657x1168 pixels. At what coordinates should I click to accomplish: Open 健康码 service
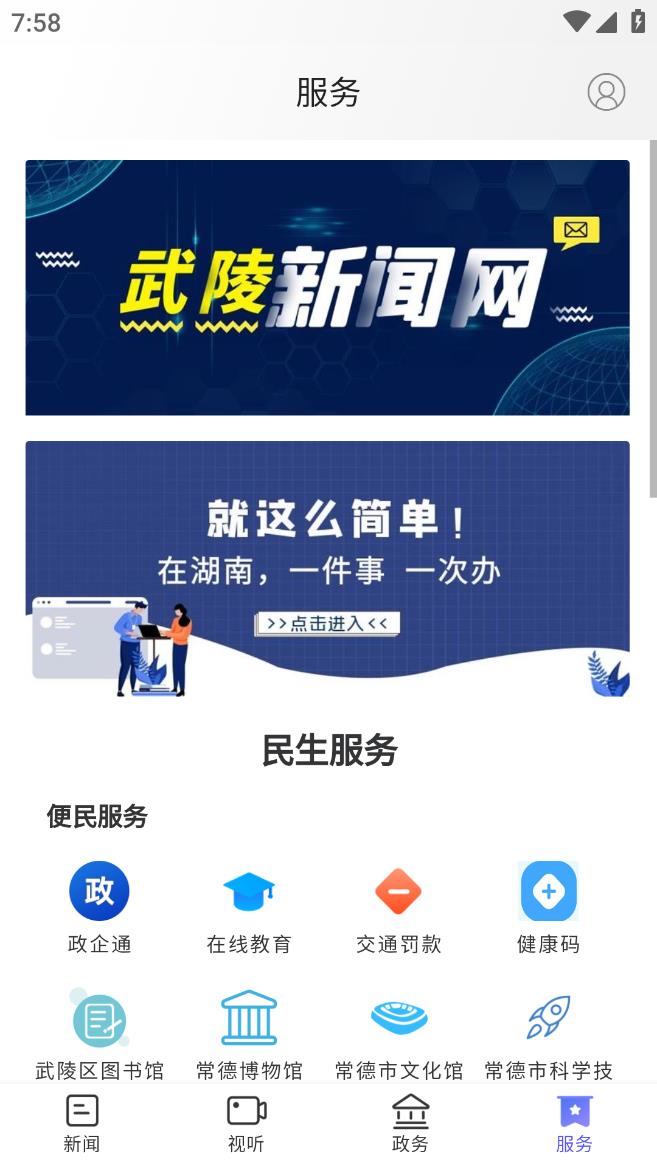point(548,906)
